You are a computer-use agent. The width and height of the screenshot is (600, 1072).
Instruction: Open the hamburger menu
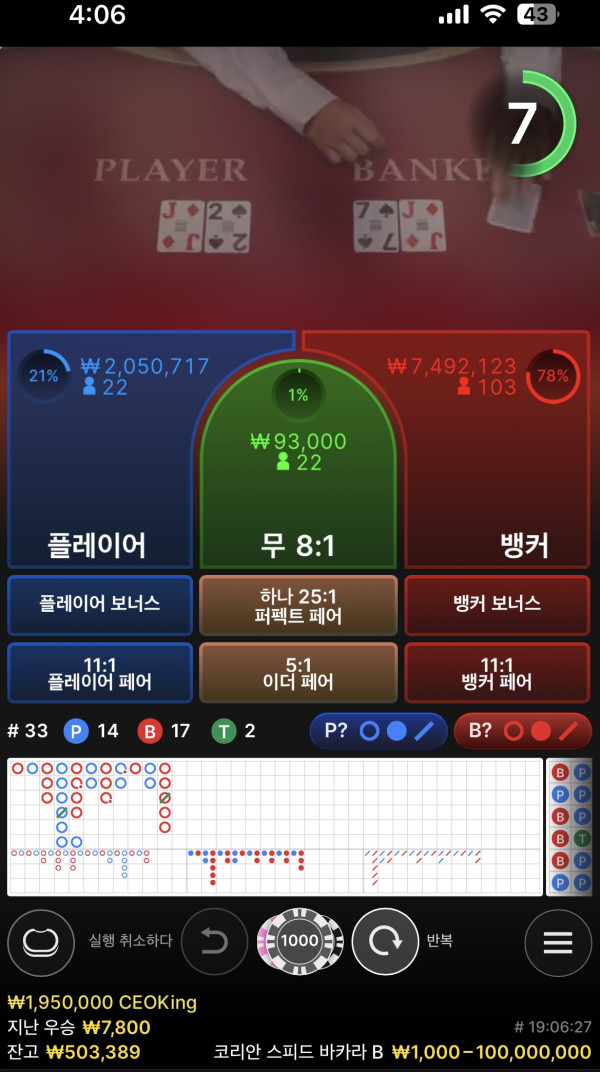click(557, 942)
